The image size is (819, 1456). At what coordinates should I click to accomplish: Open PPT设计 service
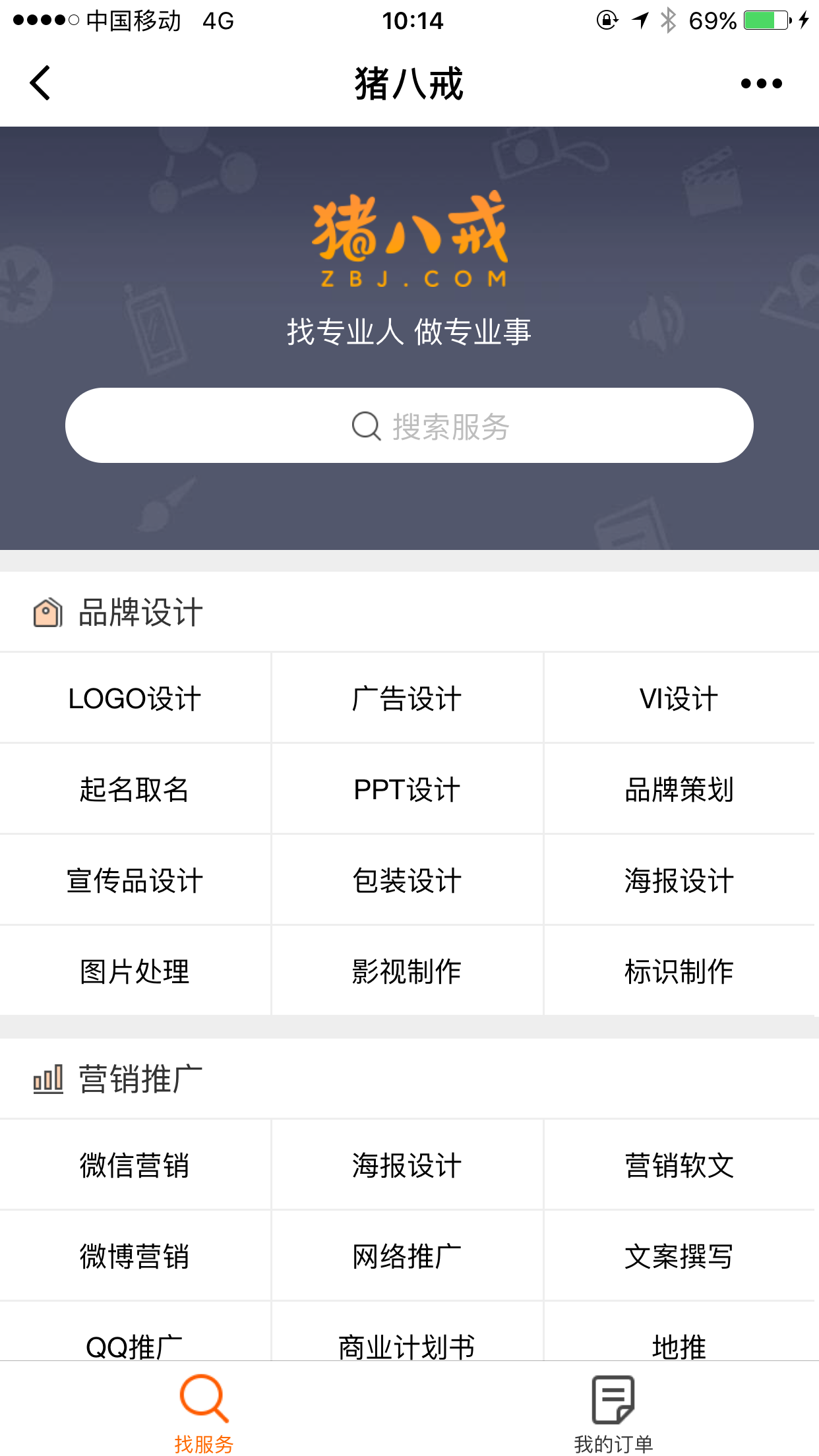point(407,789)
